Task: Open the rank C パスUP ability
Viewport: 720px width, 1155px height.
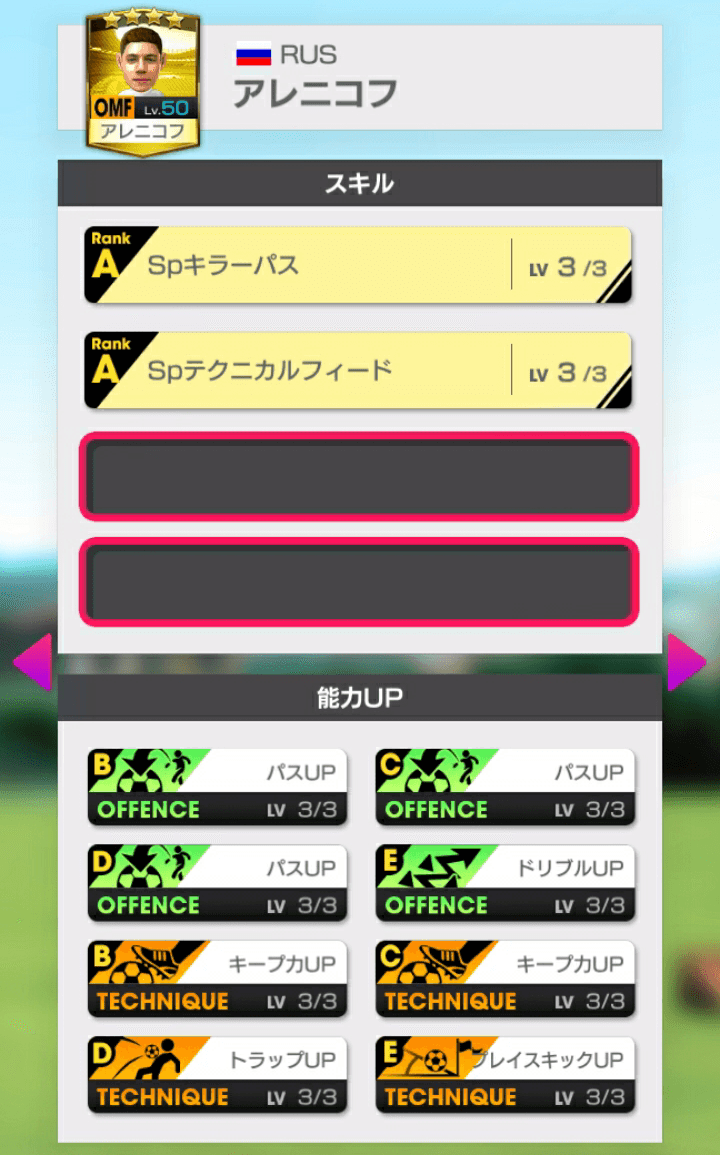Action: [x=505, y=787]
